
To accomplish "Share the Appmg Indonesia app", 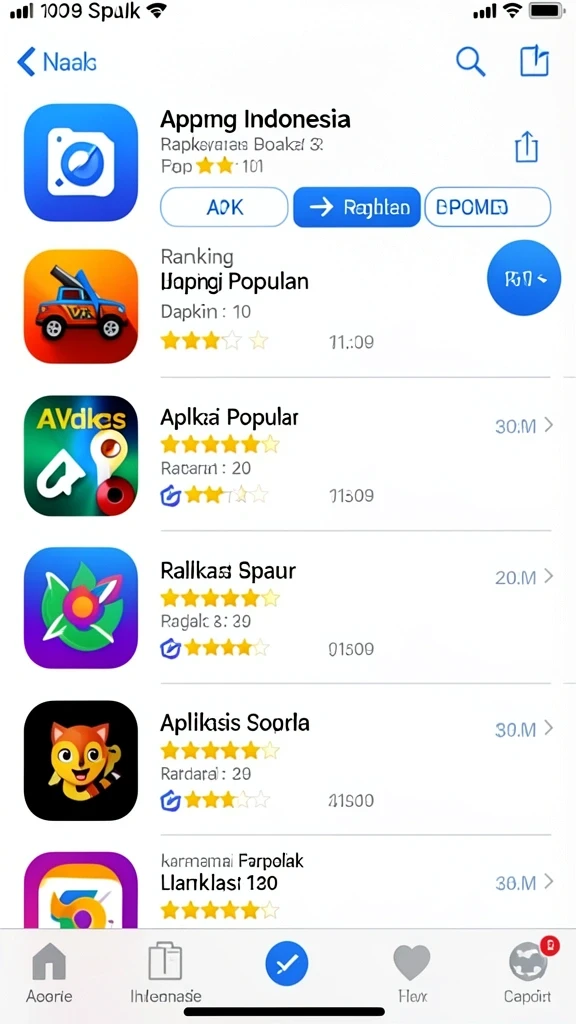I will click(x=526, y=146).
